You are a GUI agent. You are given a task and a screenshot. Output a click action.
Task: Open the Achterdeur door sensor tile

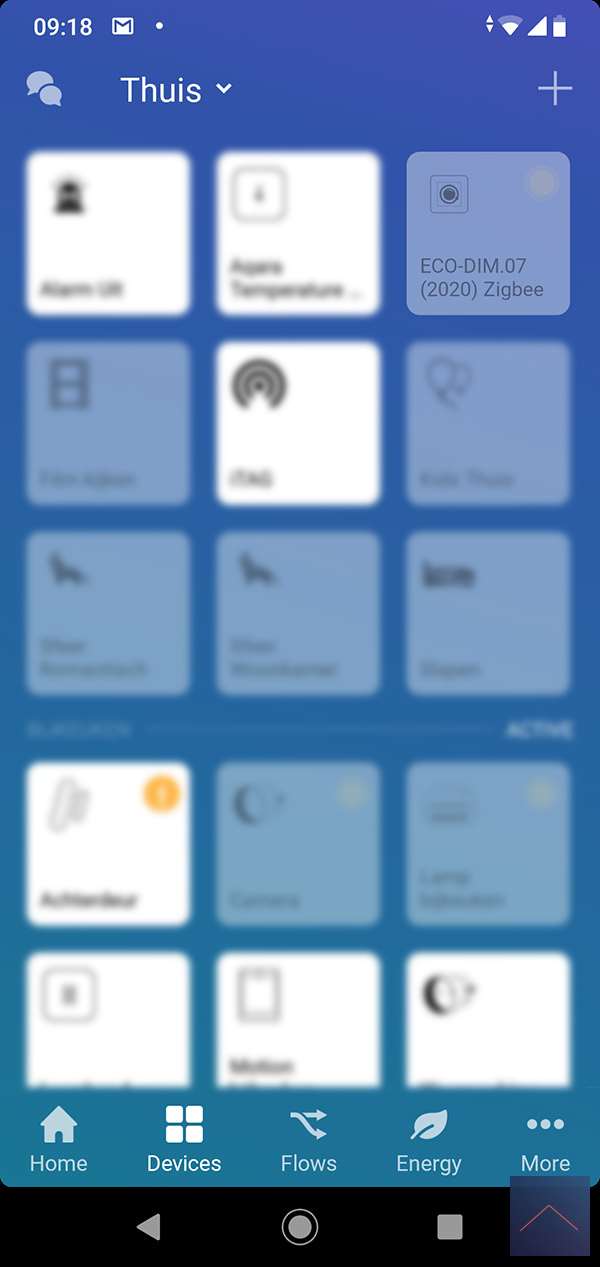(108, 843)
